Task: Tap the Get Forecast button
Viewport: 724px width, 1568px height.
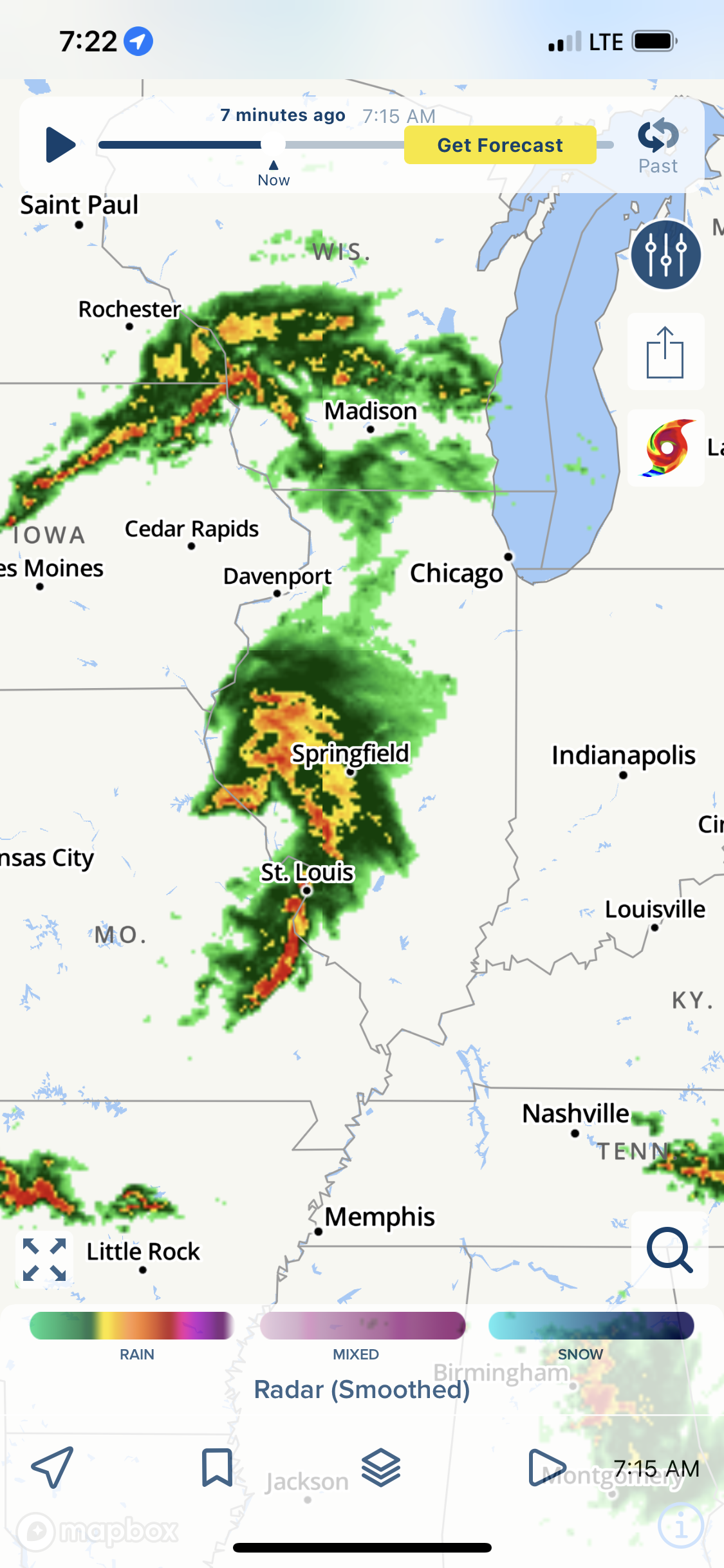Action: coord(500,145)
